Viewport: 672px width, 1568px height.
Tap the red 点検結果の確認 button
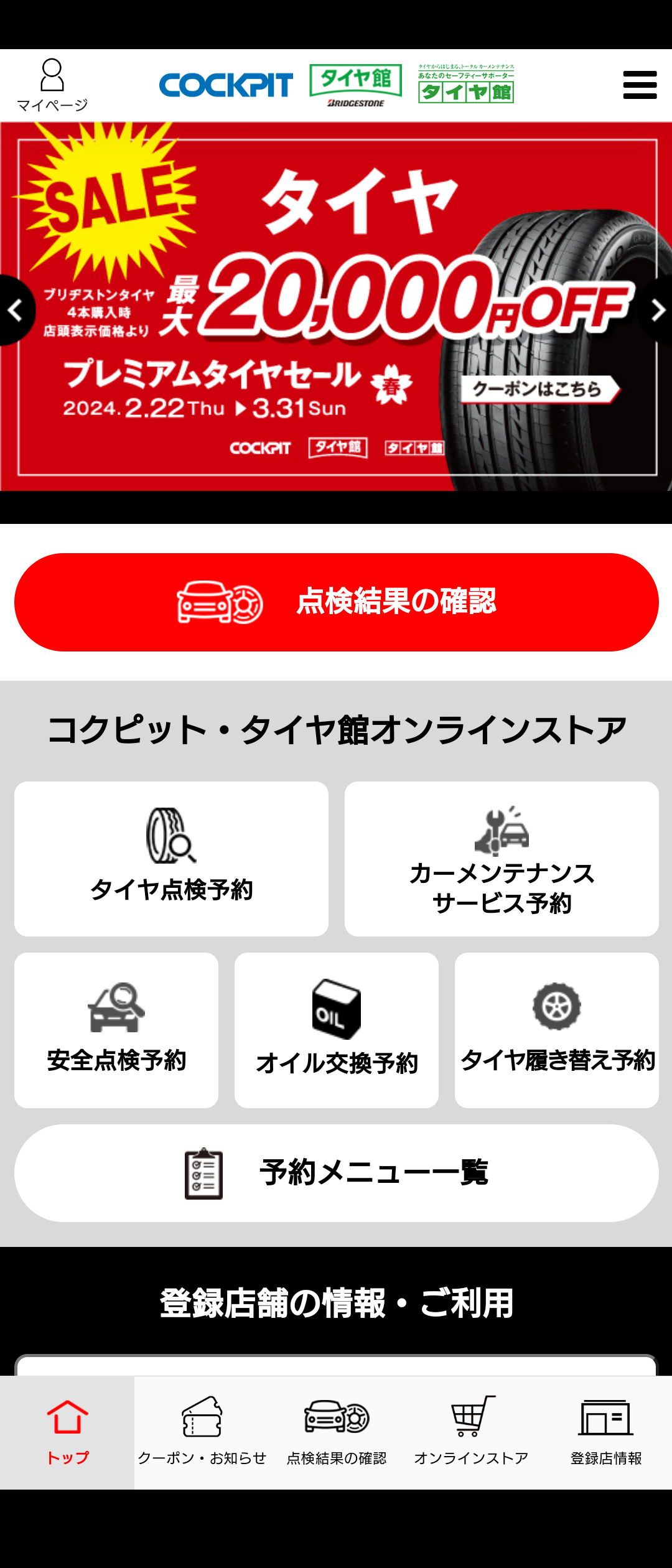[x=336, y=602]
